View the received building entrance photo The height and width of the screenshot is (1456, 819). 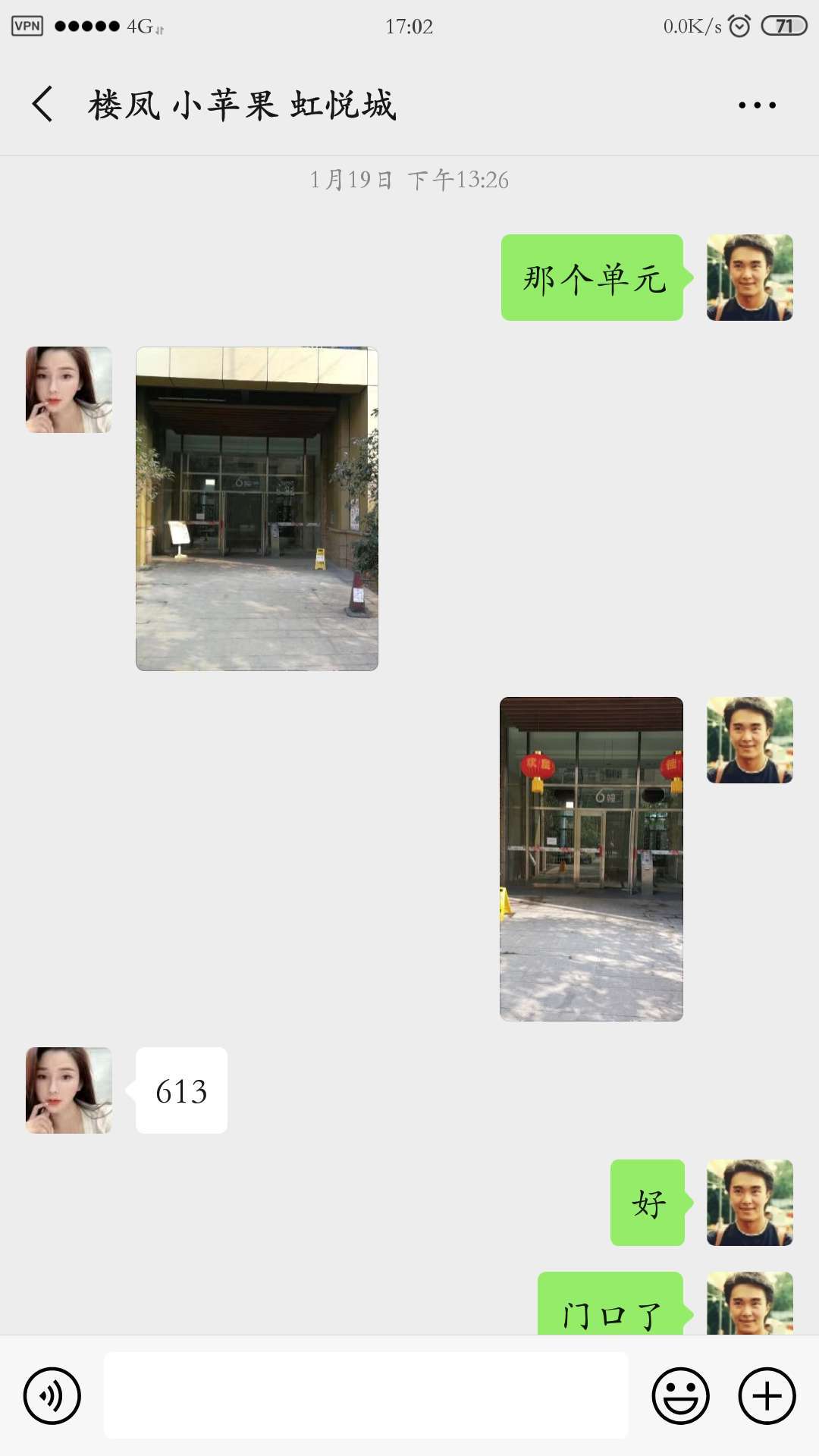click(256, 509)
